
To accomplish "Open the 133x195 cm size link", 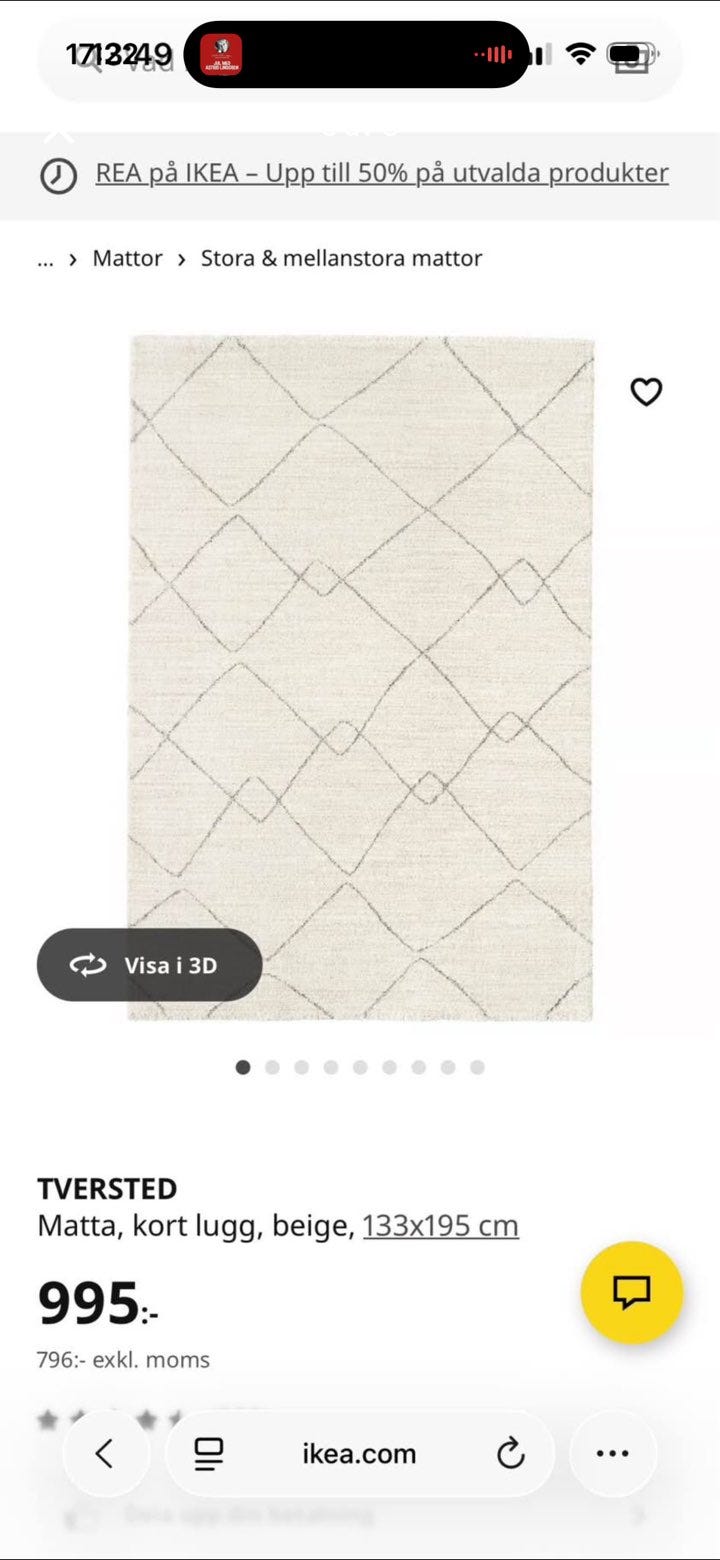I will (x=440, y=1225).
